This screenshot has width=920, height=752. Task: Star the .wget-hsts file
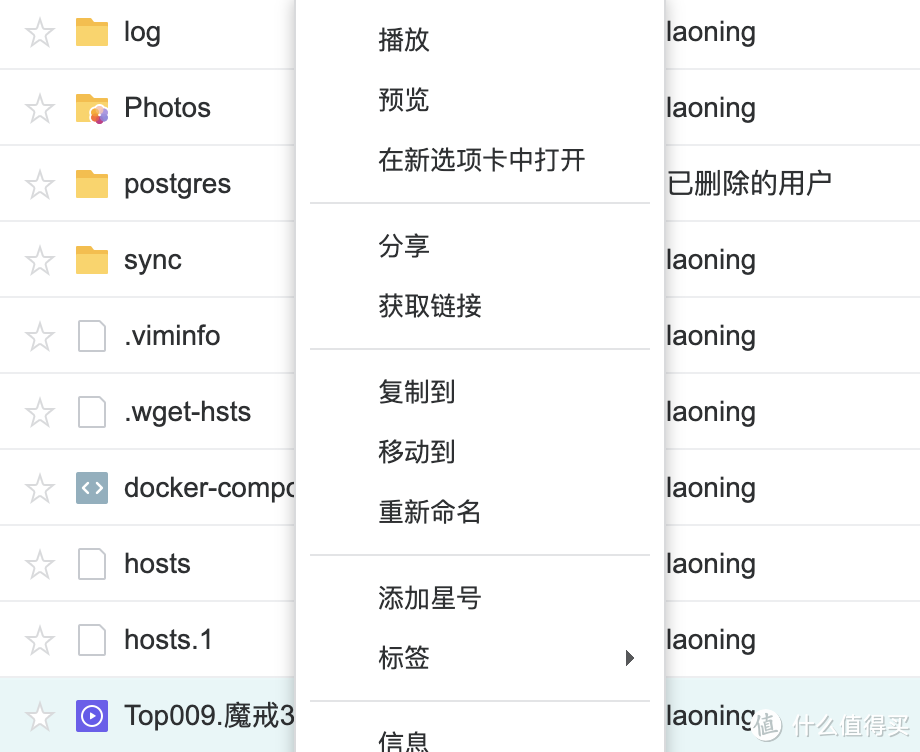tap(40, 413)
